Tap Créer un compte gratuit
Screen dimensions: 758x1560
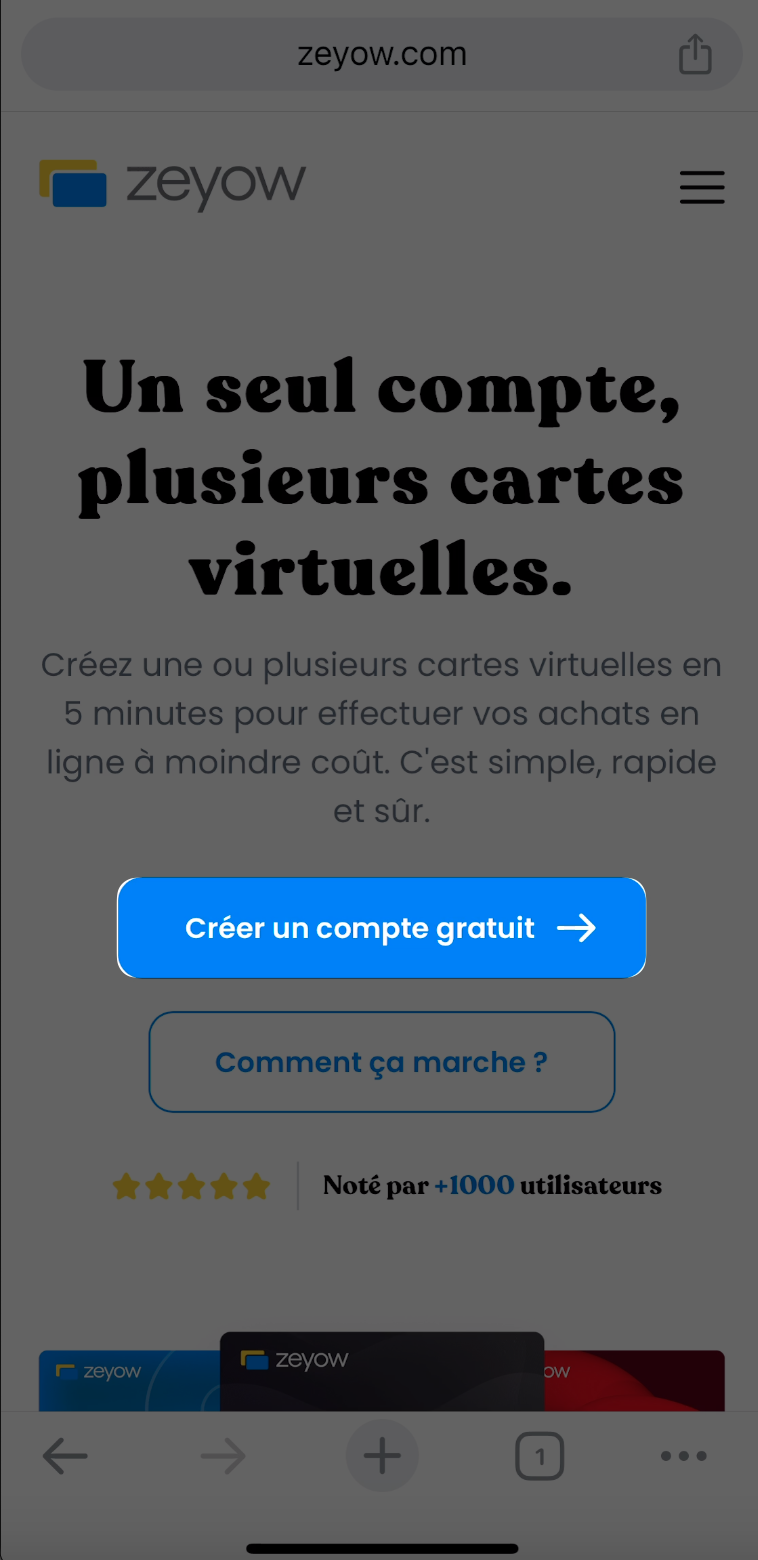(x=381, y=928)
